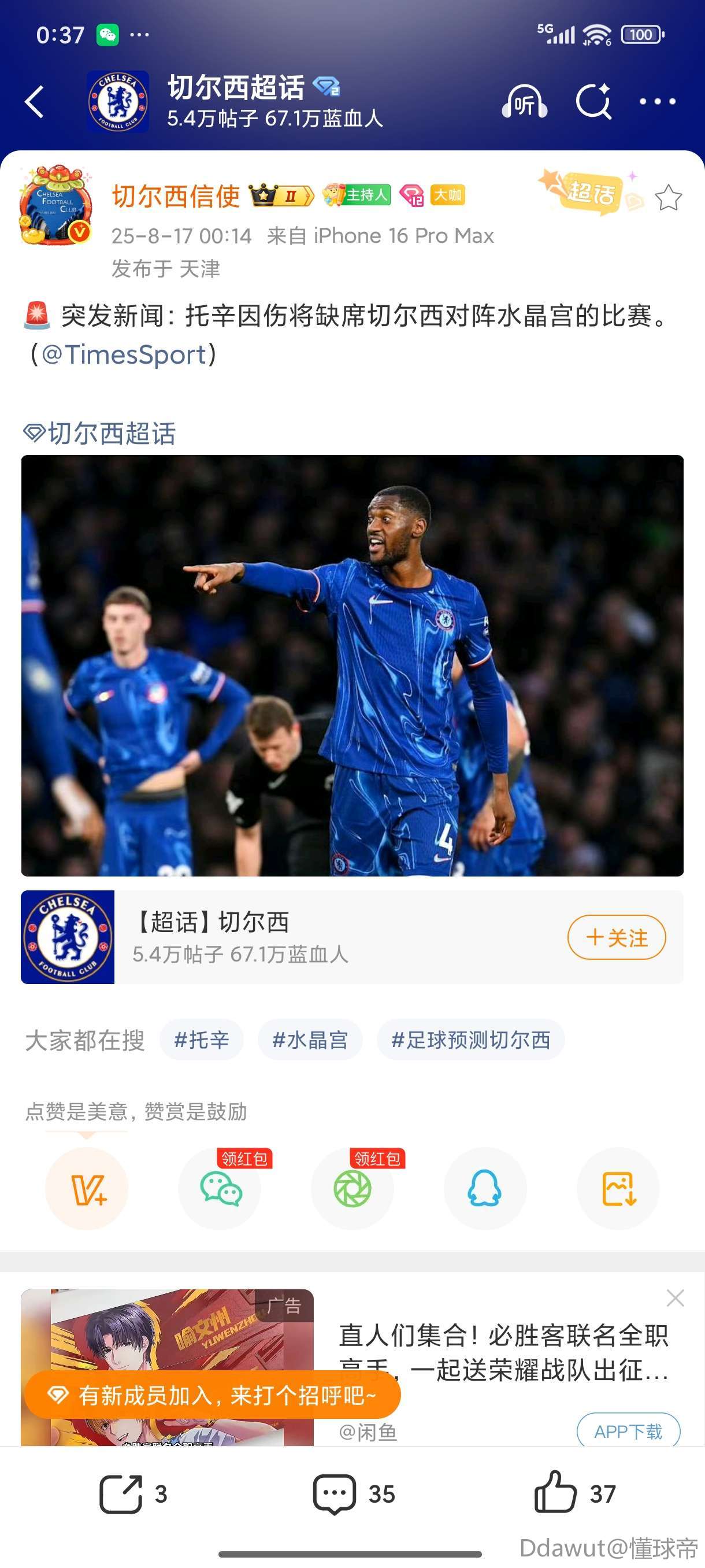Save the post as an image

click(x=618, y=1188)
